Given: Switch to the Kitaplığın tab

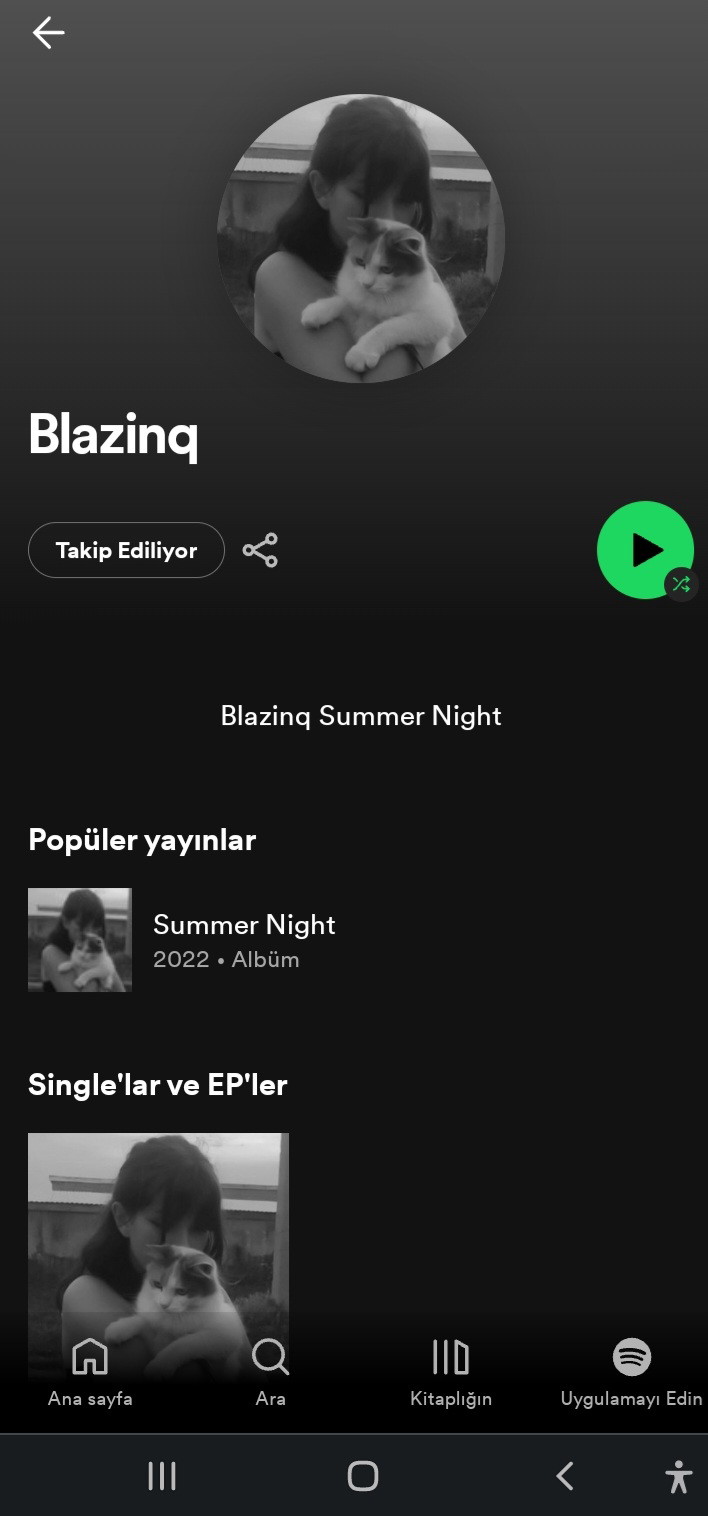Looking at the screenshot, I should point(451,1372).
